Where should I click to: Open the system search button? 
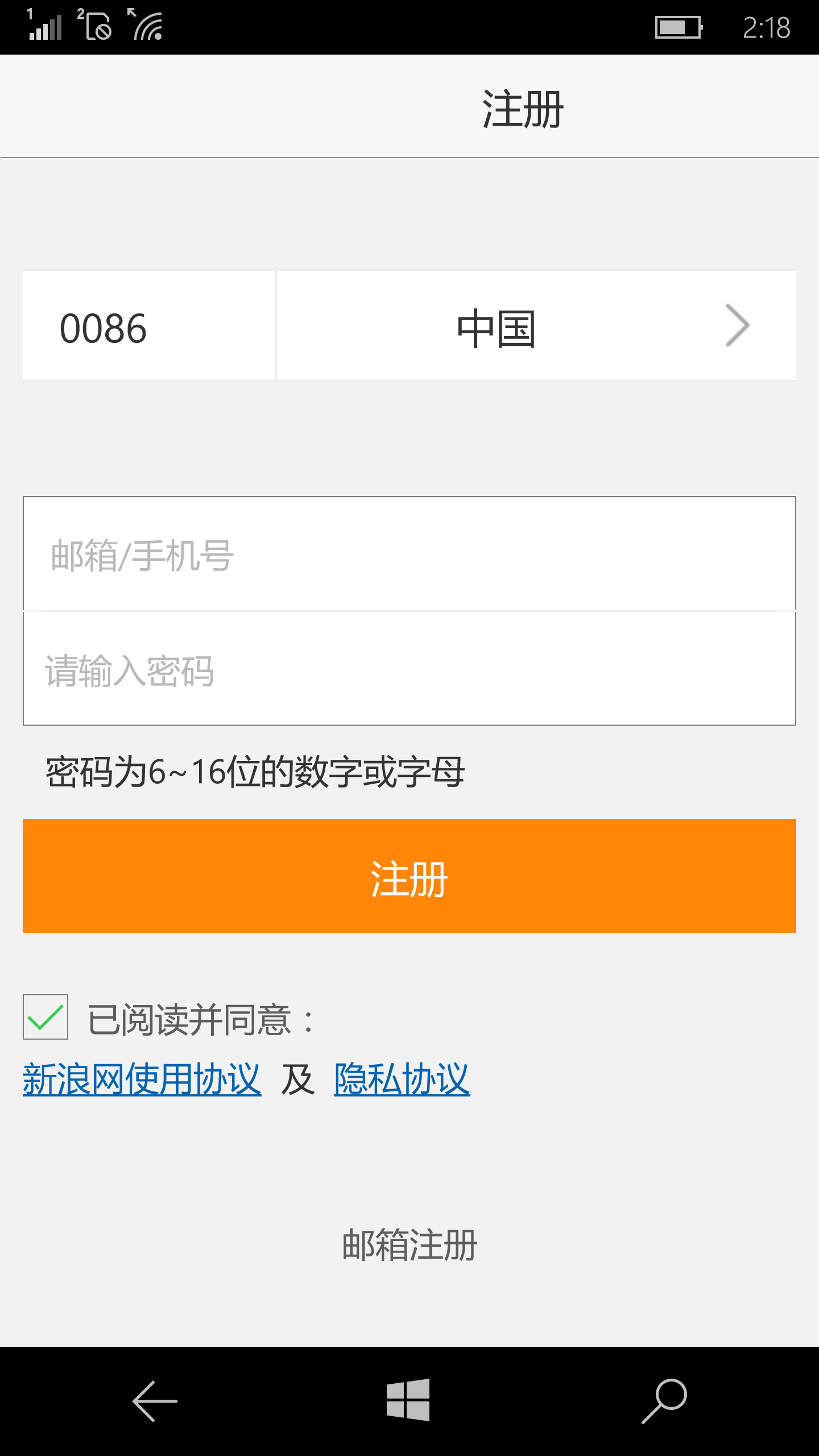(x=664, y=1400)
